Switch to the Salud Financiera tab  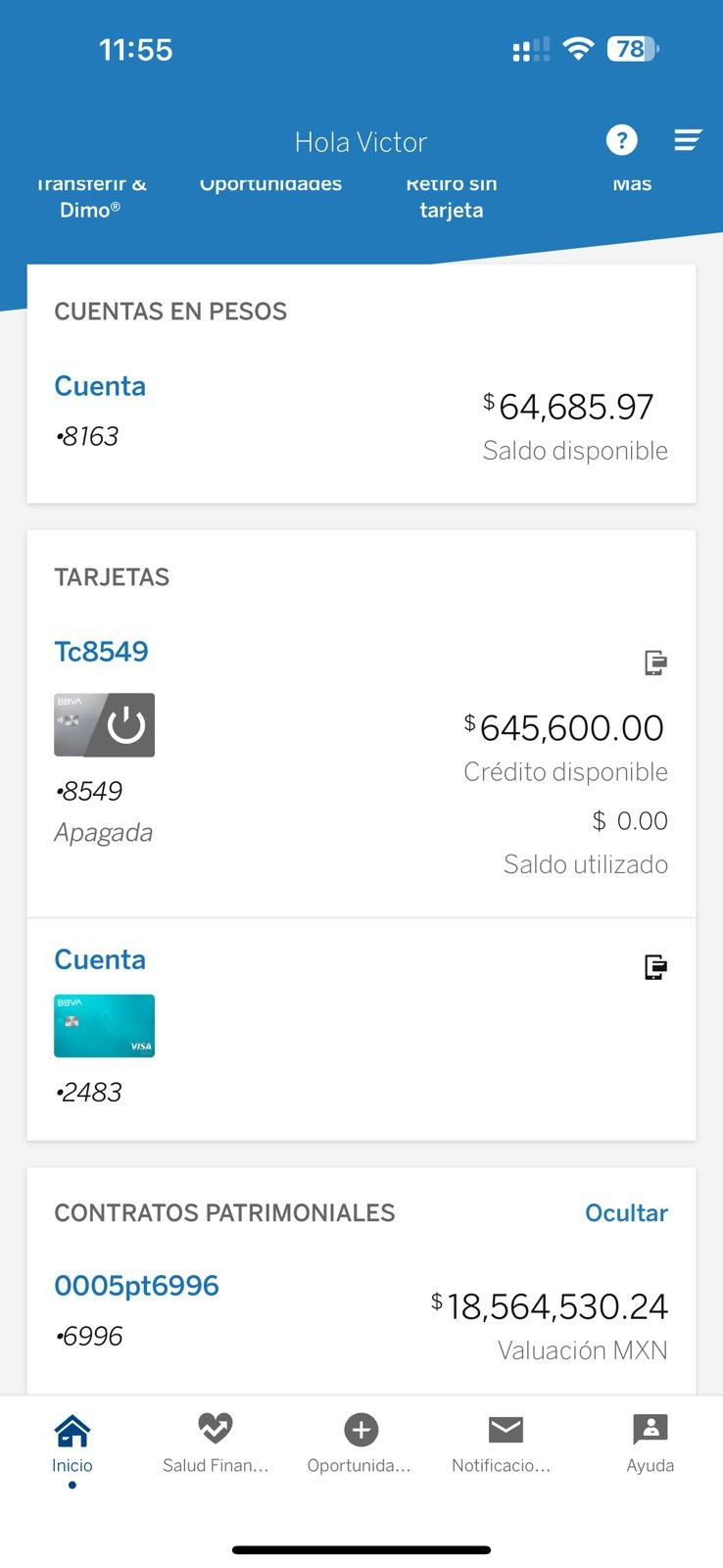pyautogui.click(x=216, y=1443)
